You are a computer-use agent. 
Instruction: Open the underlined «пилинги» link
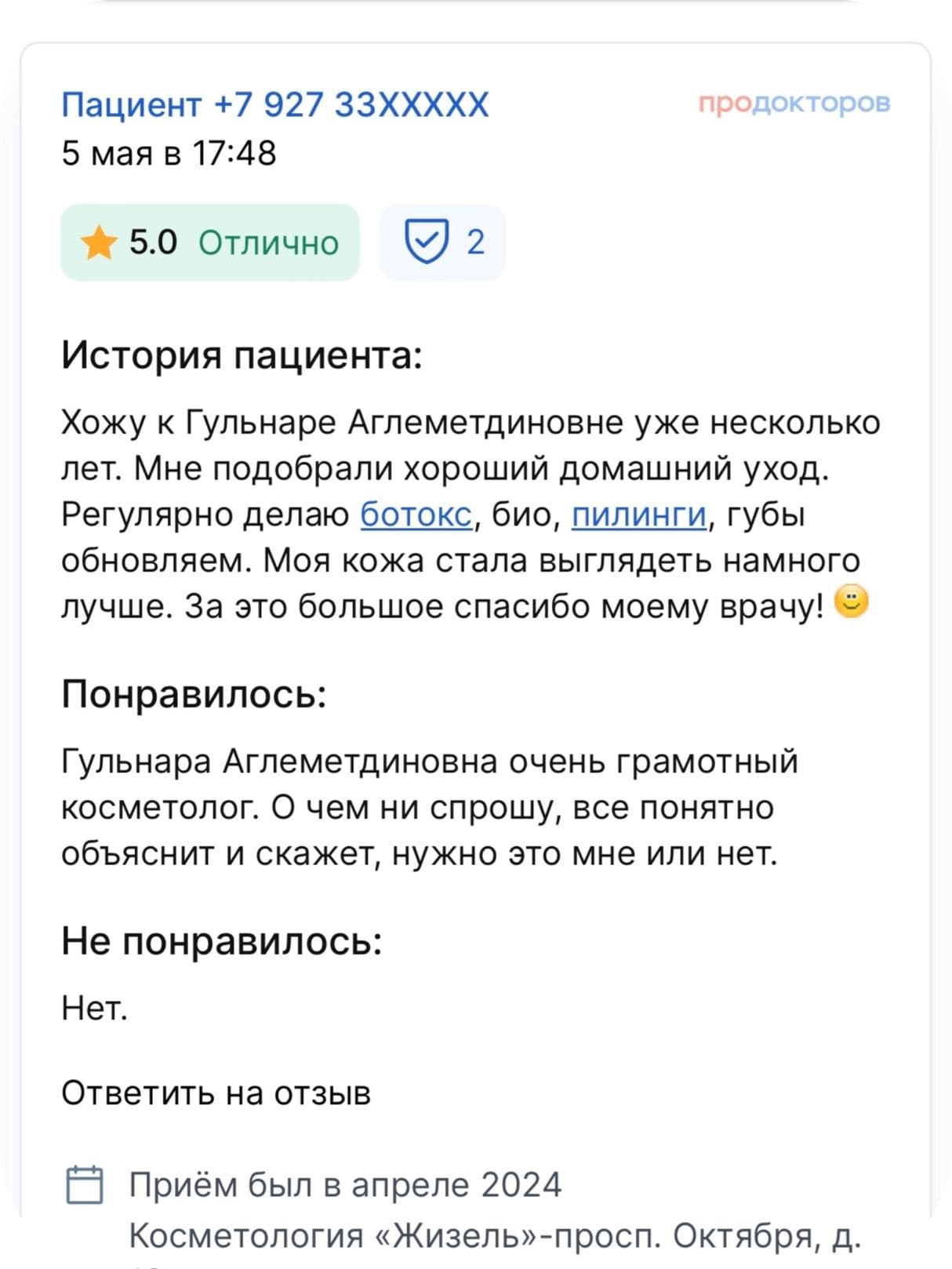click(638, 515)
